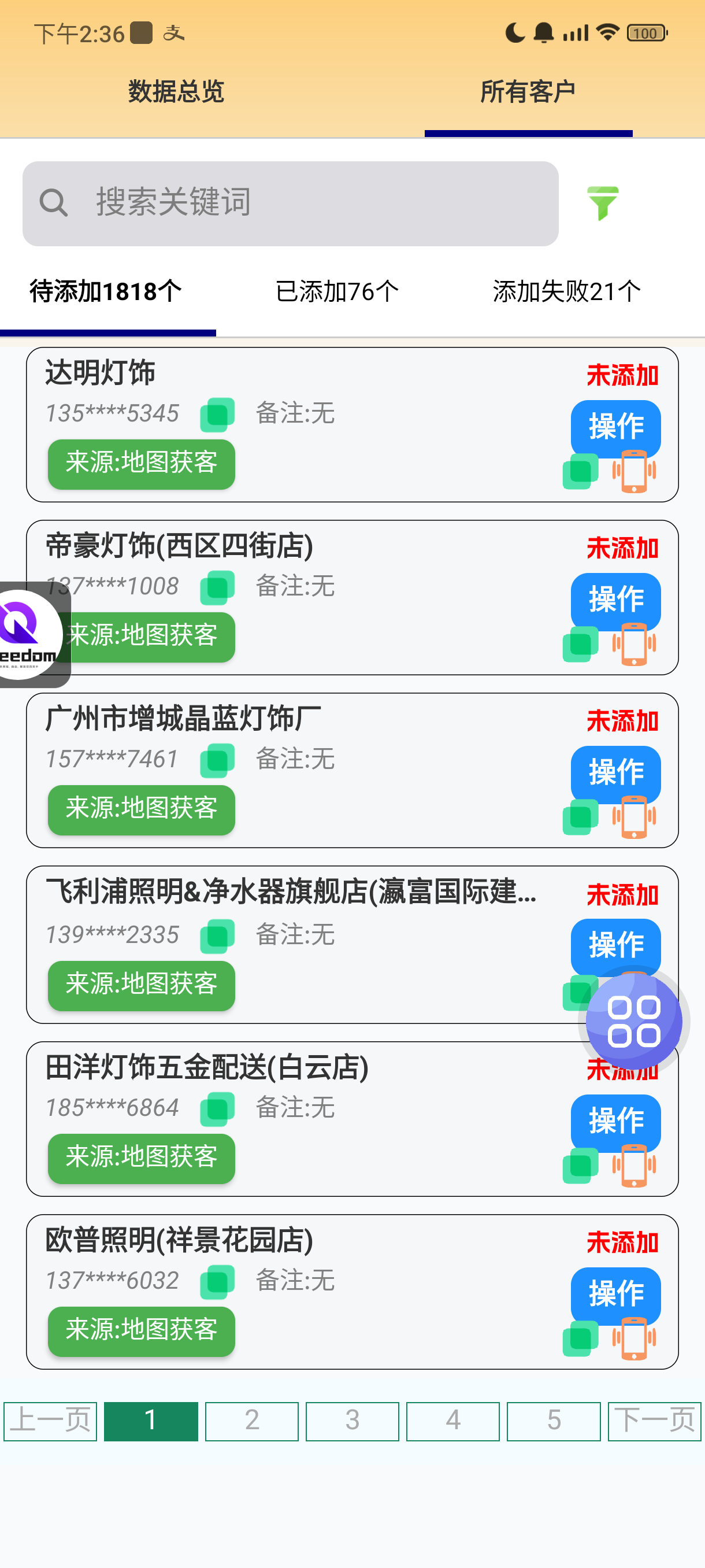Select the 所有客户 tab

tap(528, 92)
